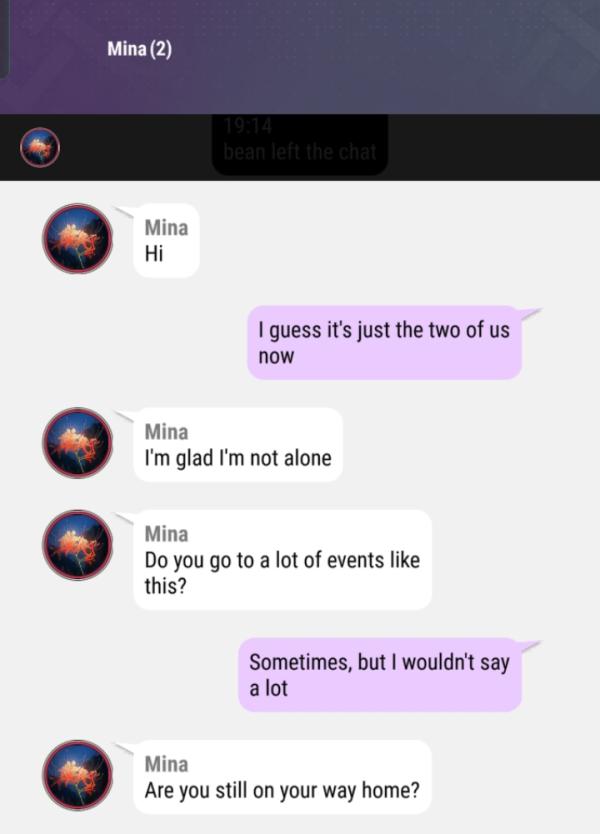
Task: Open the Mina (2) chat title
Action: (139, 48)
